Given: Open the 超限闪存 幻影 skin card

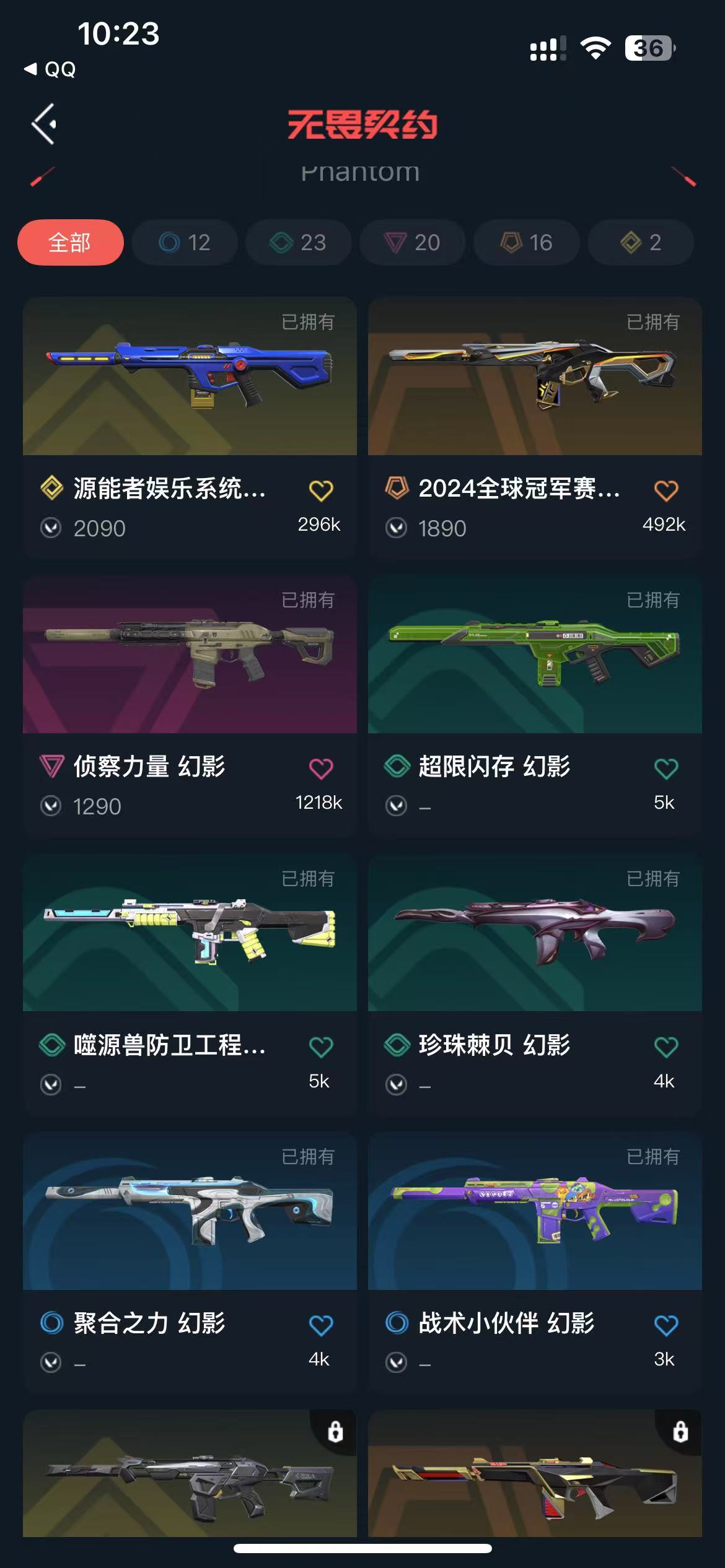Looking at the screenshot, I should pos(535,706).
